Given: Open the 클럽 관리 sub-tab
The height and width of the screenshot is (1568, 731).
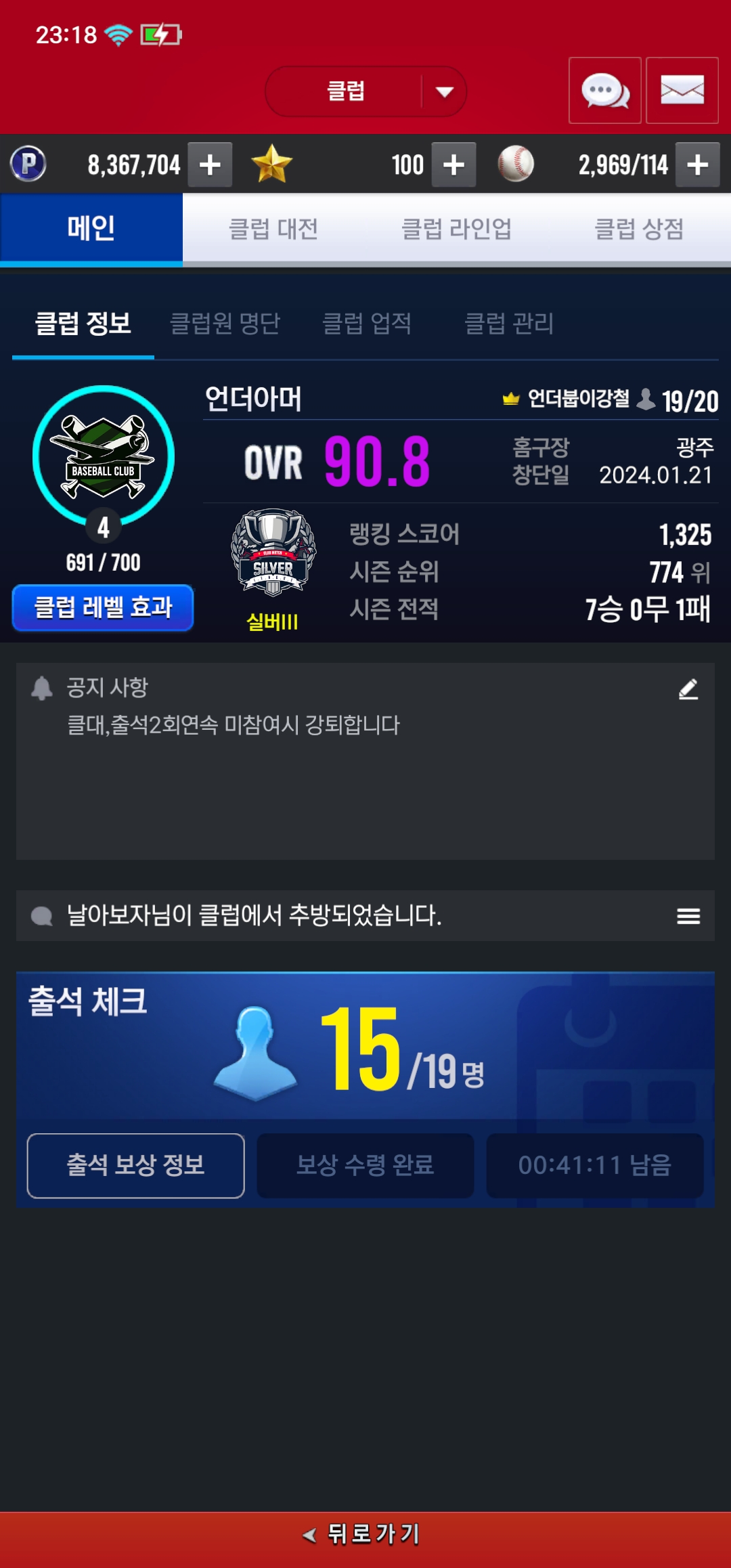Looking at the screenshot, I should [509, 324].
